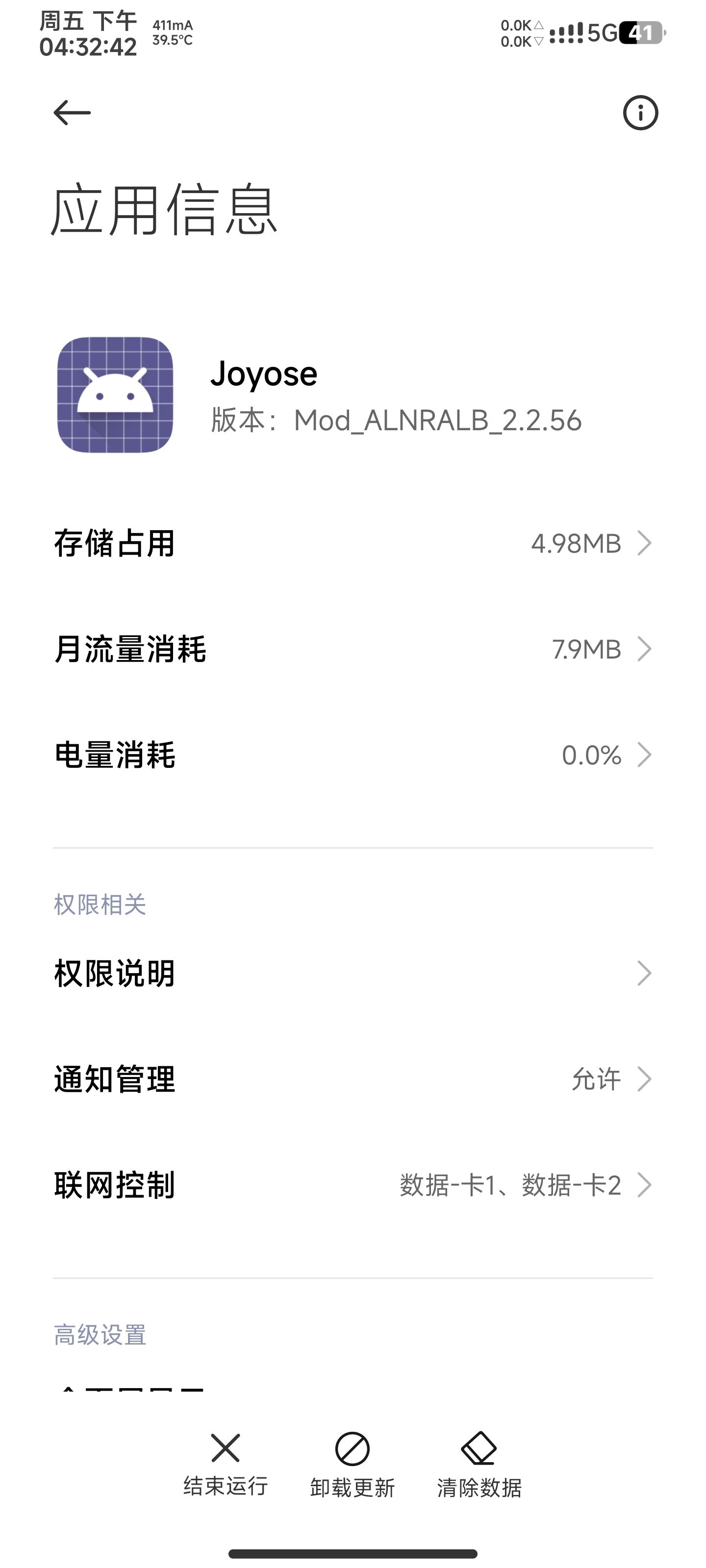Open 电量消耗 battery usage
706x1568 pixels.
point(353,755)
